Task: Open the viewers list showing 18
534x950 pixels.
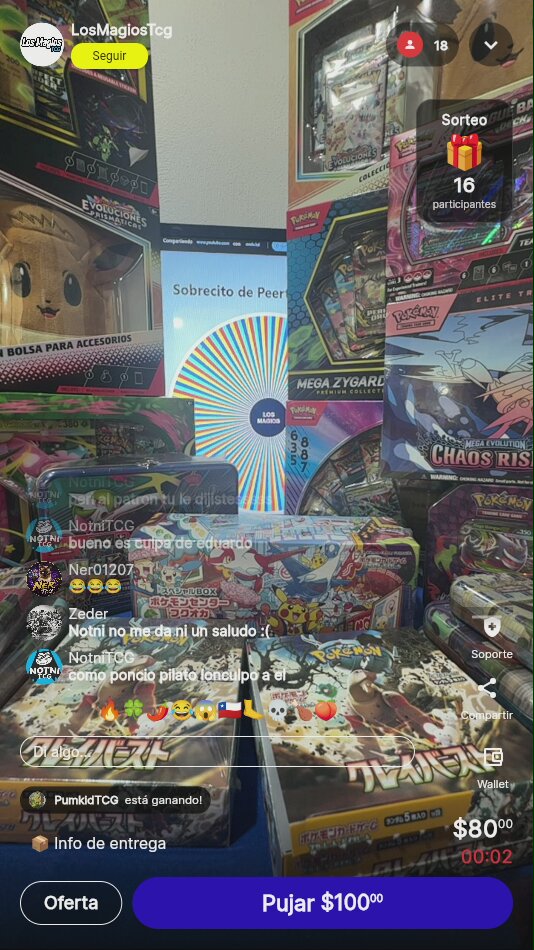Action: click(423, 45)
